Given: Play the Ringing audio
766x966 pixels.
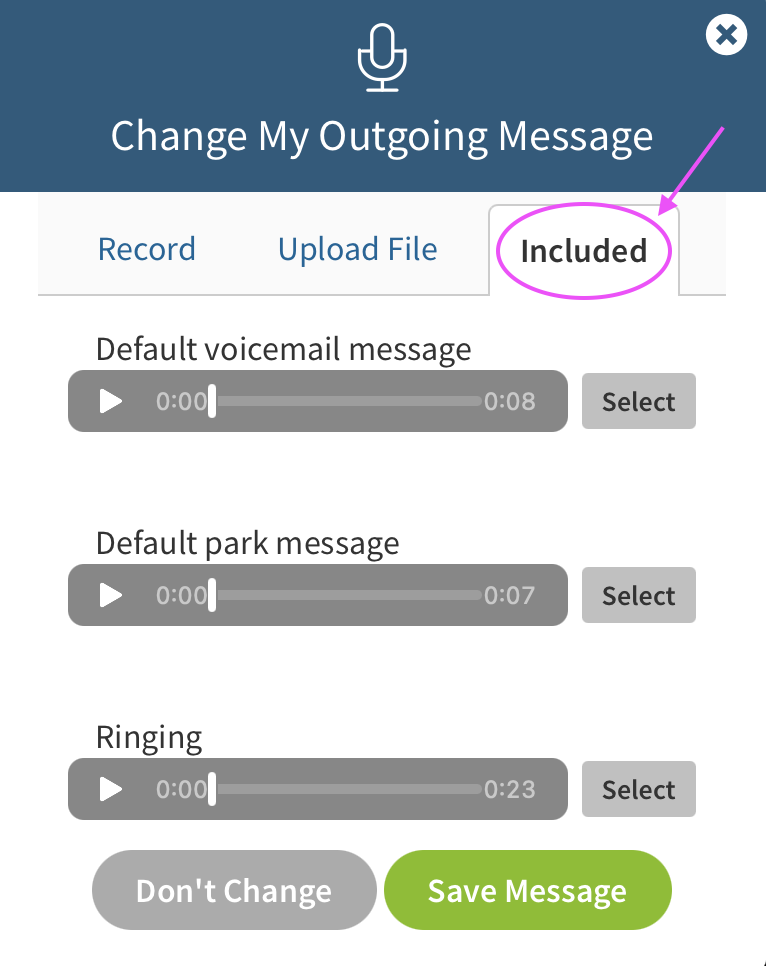Looking at the screenshot, I should 111,790.
